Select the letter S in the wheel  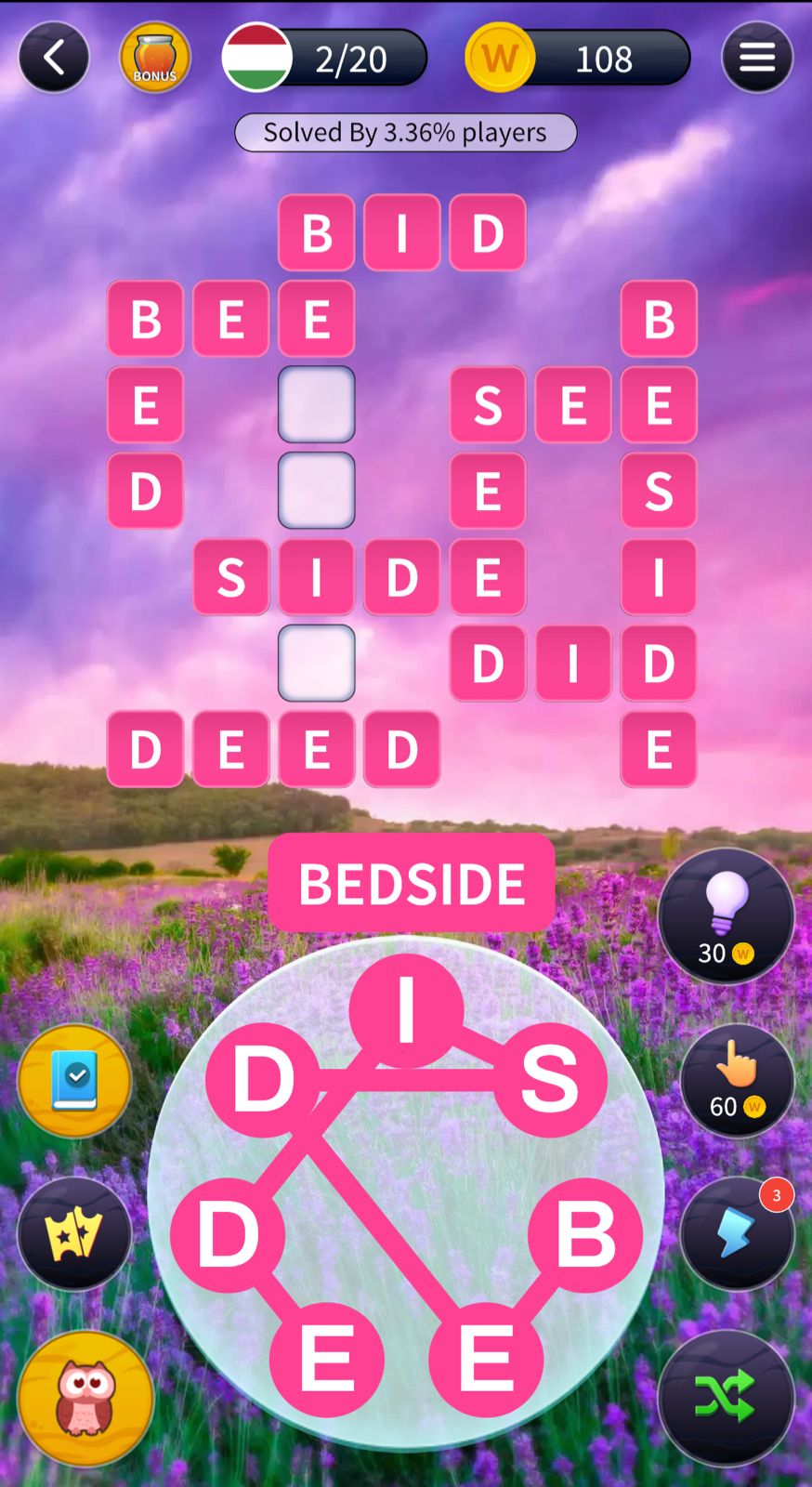coord(550,1079)
